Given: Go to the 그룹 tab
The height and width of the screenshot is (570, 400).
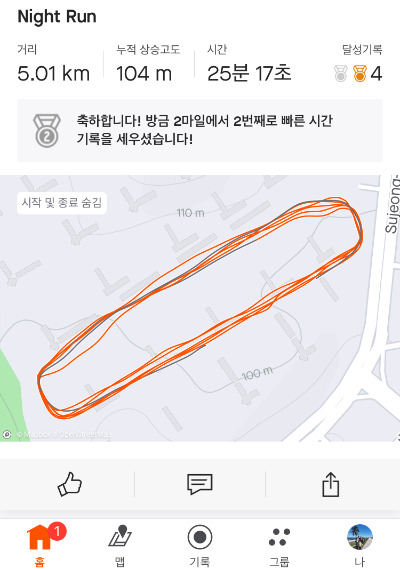Looking at the screenshot, I should pos(279,544).
